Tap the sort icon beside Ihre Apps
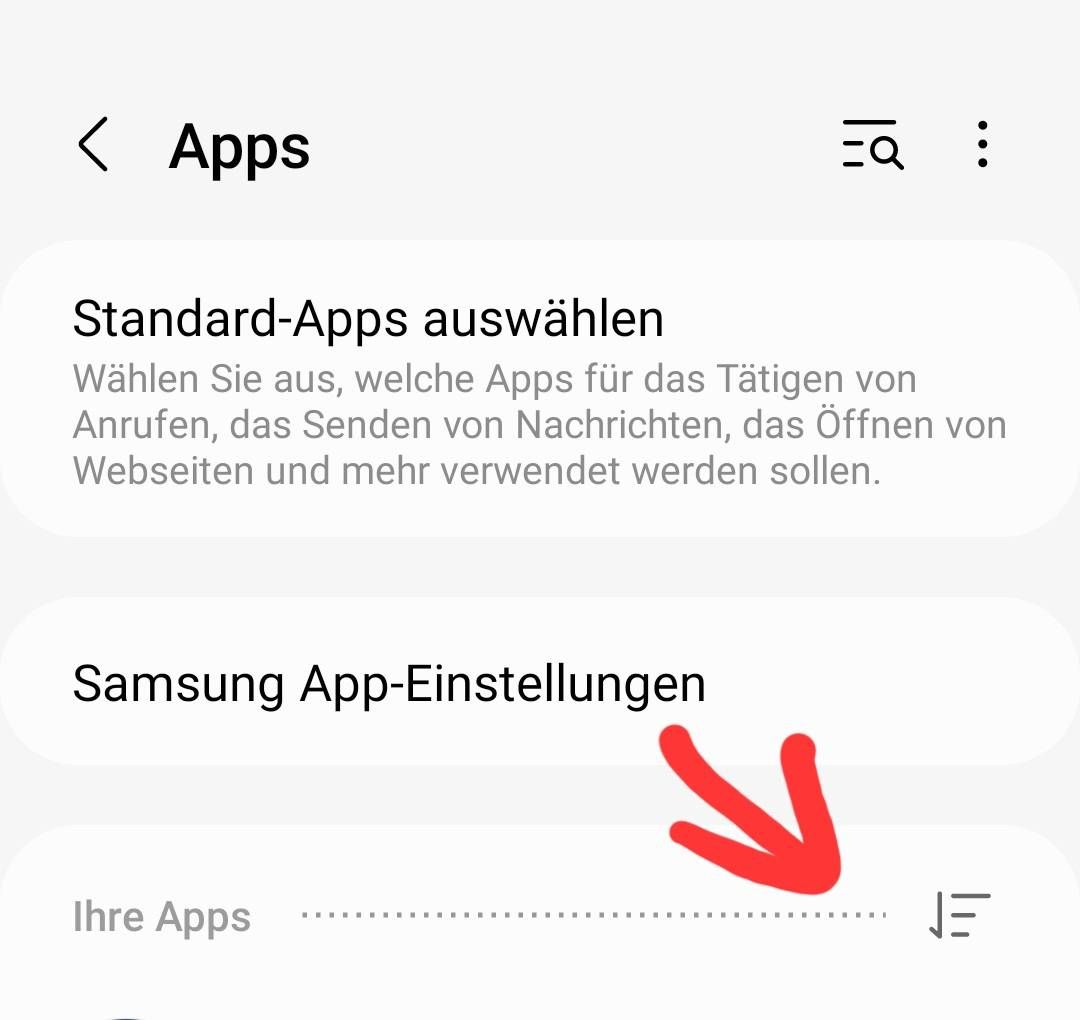Viewport: 1080px width, 1020px height. coord(959,915)
